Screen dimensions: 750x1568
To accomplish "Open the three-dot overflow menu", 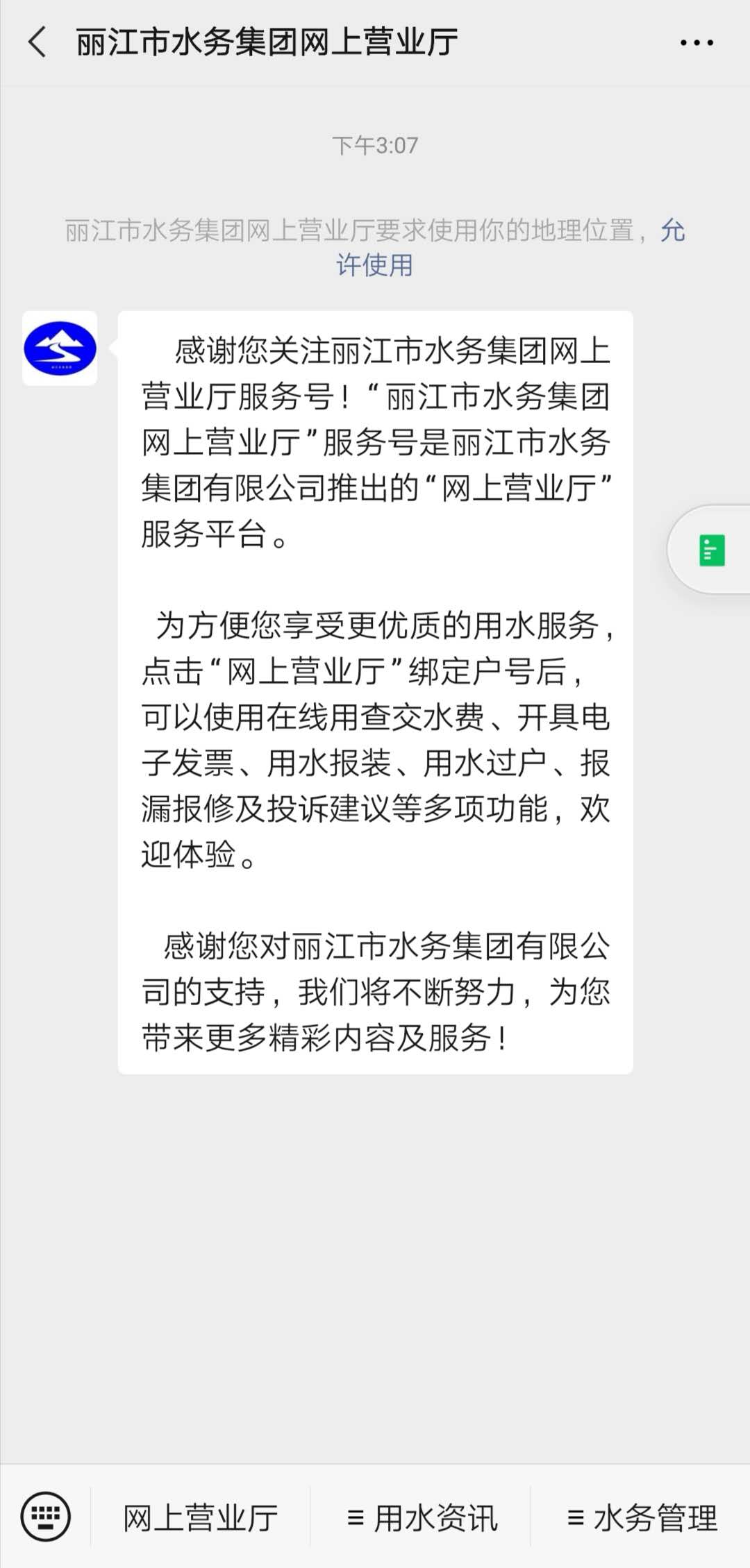I will [x=697, y=43].
